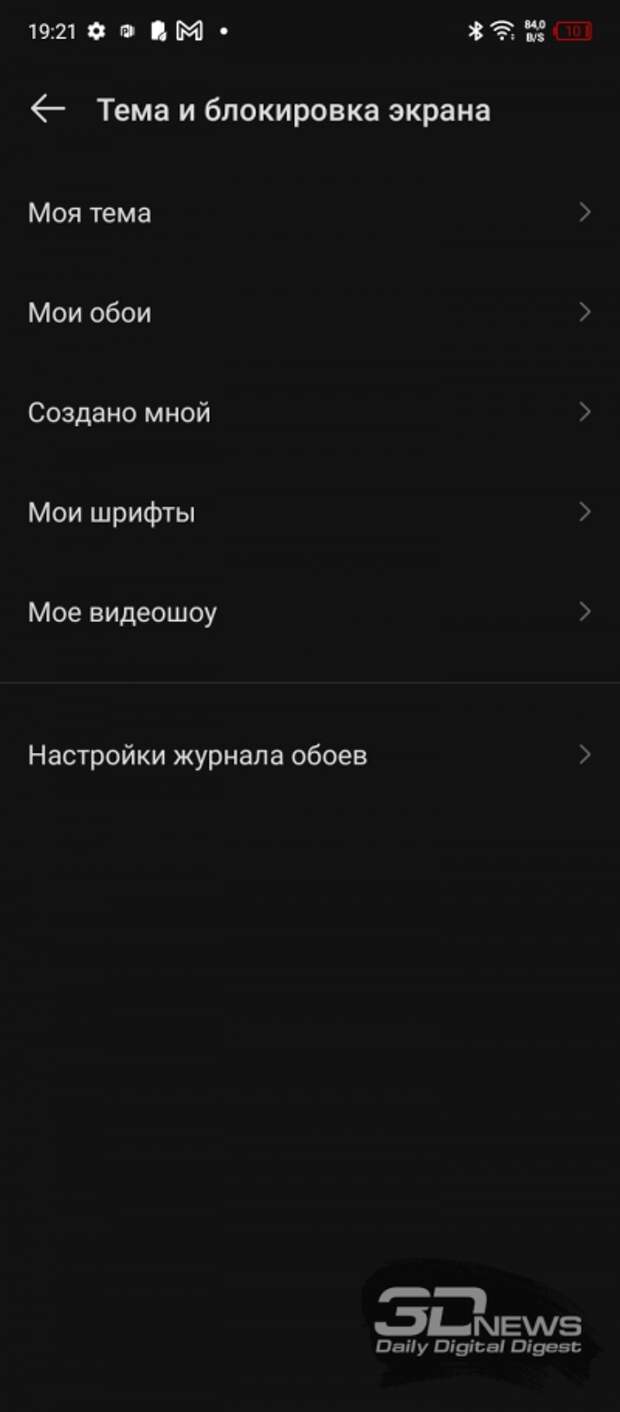Go back using the arrow icon
The height and width of the screenshot is (1412, 620).
coord(47,109)
